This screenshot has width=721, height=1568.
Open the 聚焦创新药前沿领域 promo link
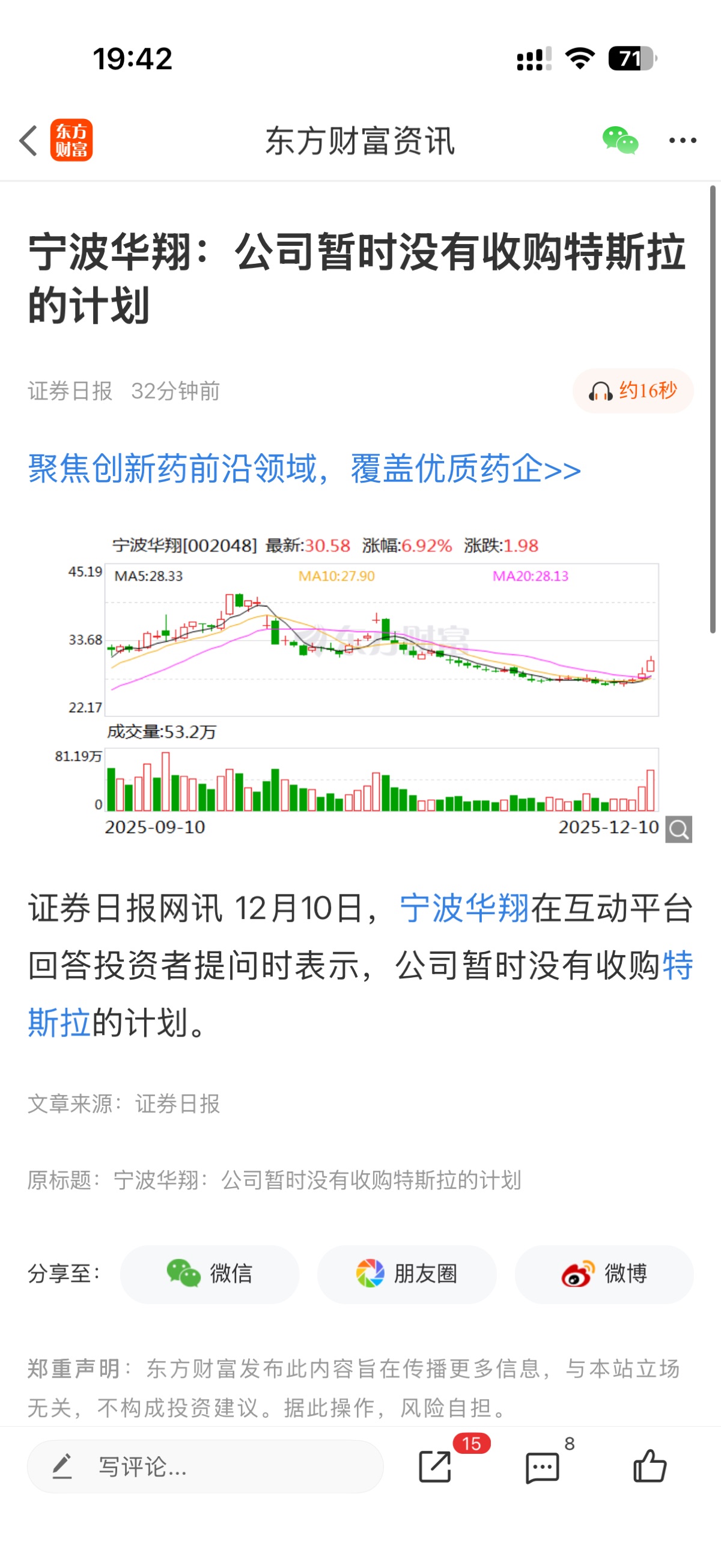click(x=304, y=469)
